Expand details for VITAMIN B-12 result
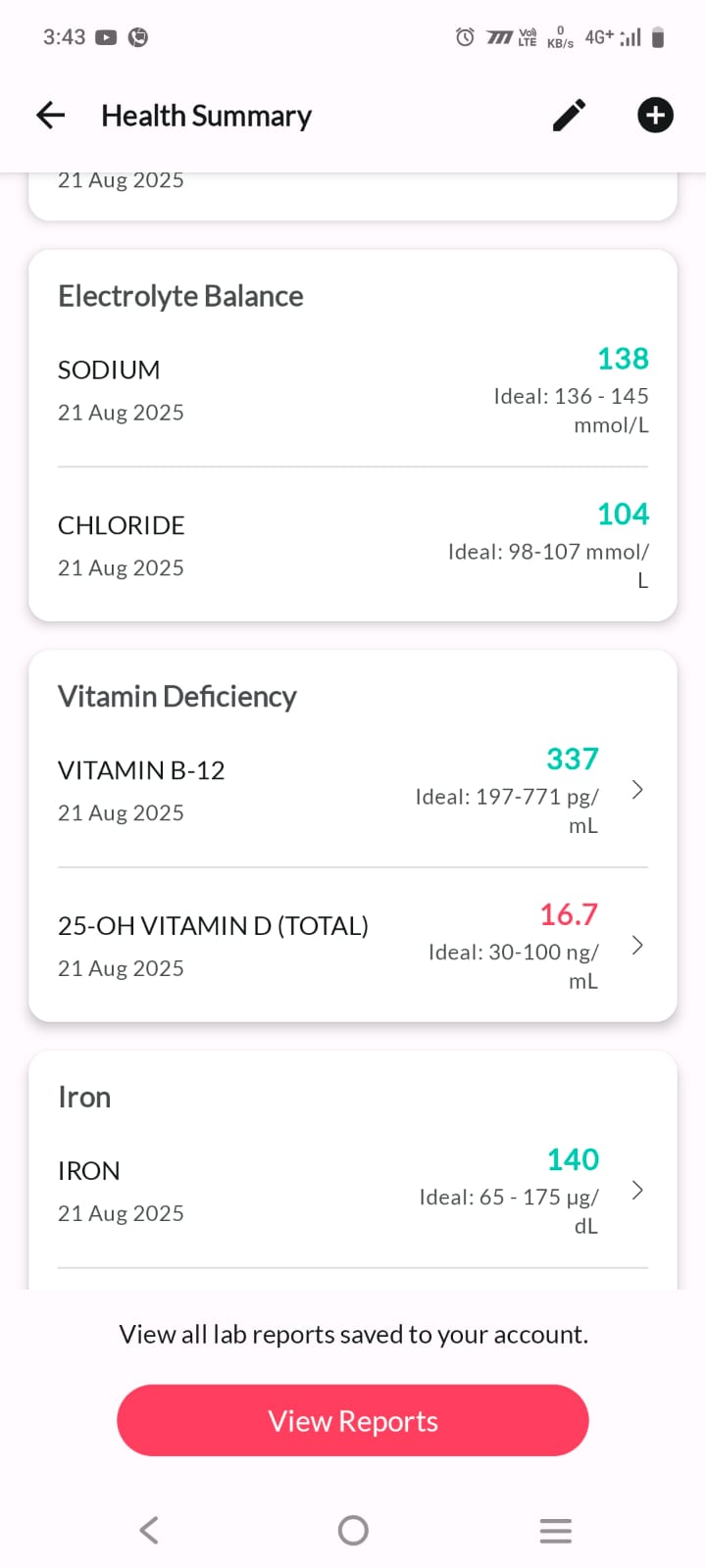This screenshot has width=706, height=1568. coord(637,790)
